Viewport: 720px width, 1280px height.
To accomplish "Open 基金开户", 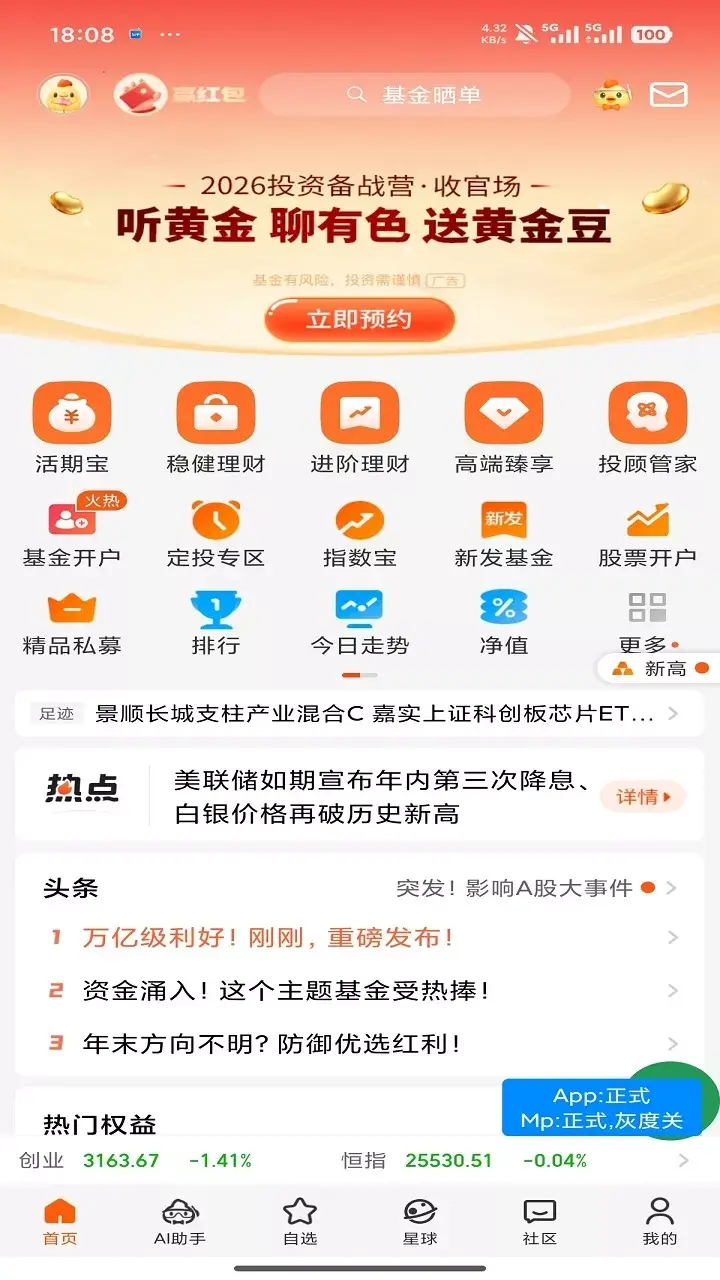I will coord(72,534).
